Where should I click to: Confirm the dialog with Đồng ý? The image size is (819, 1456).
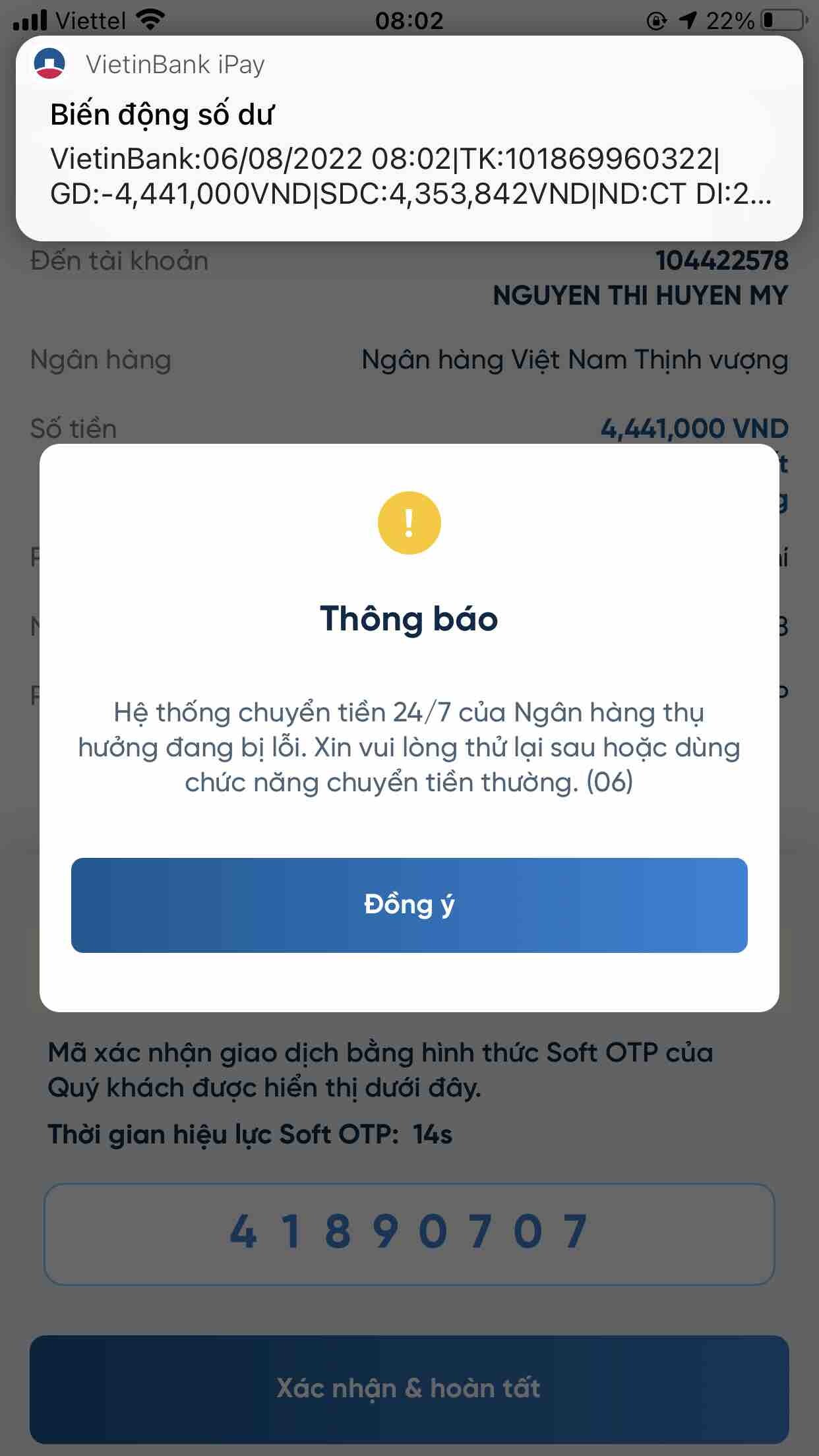[x=409, y=905]
